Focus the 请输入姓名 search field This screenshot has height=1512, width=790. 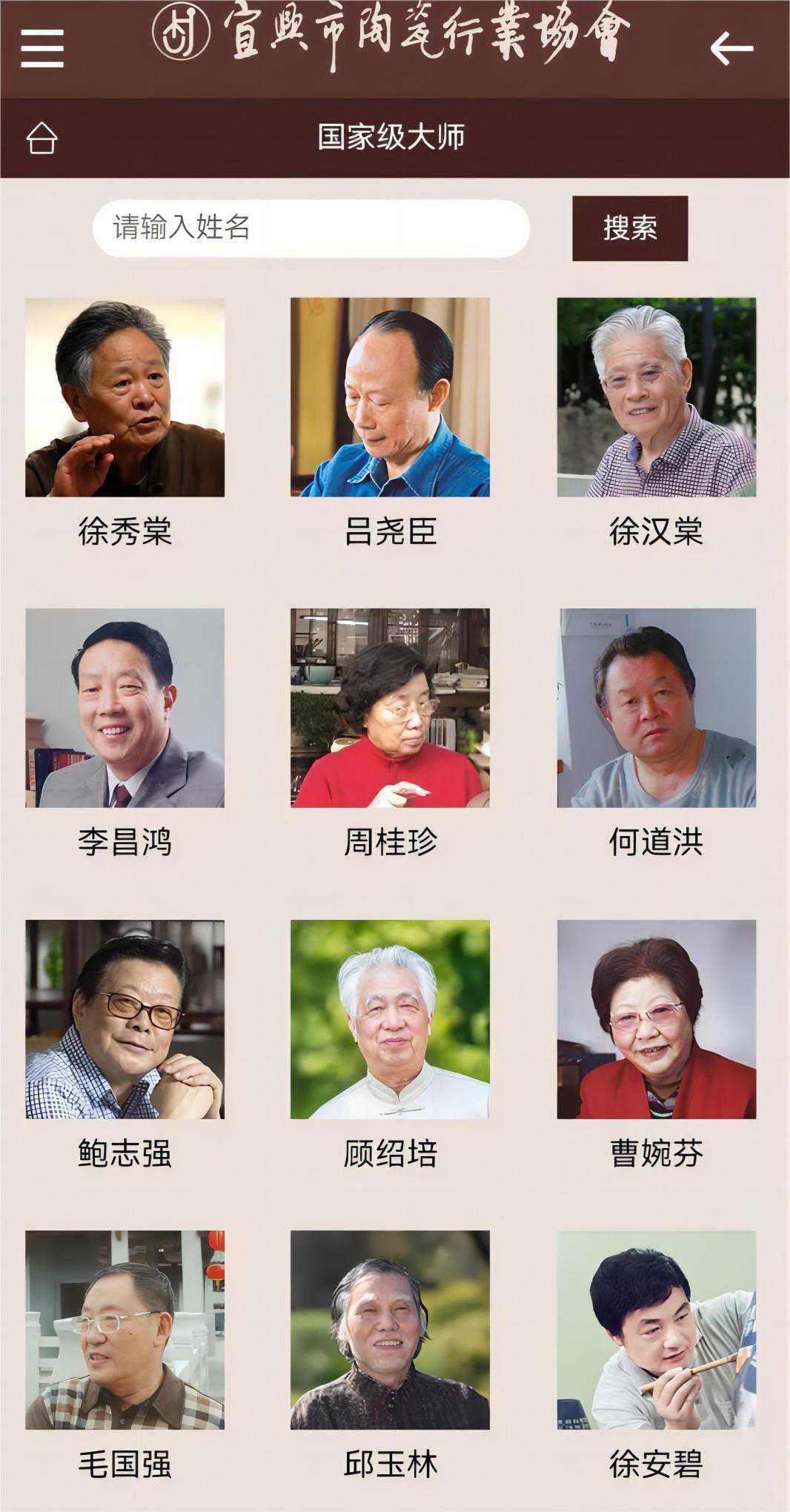point(311,228)
